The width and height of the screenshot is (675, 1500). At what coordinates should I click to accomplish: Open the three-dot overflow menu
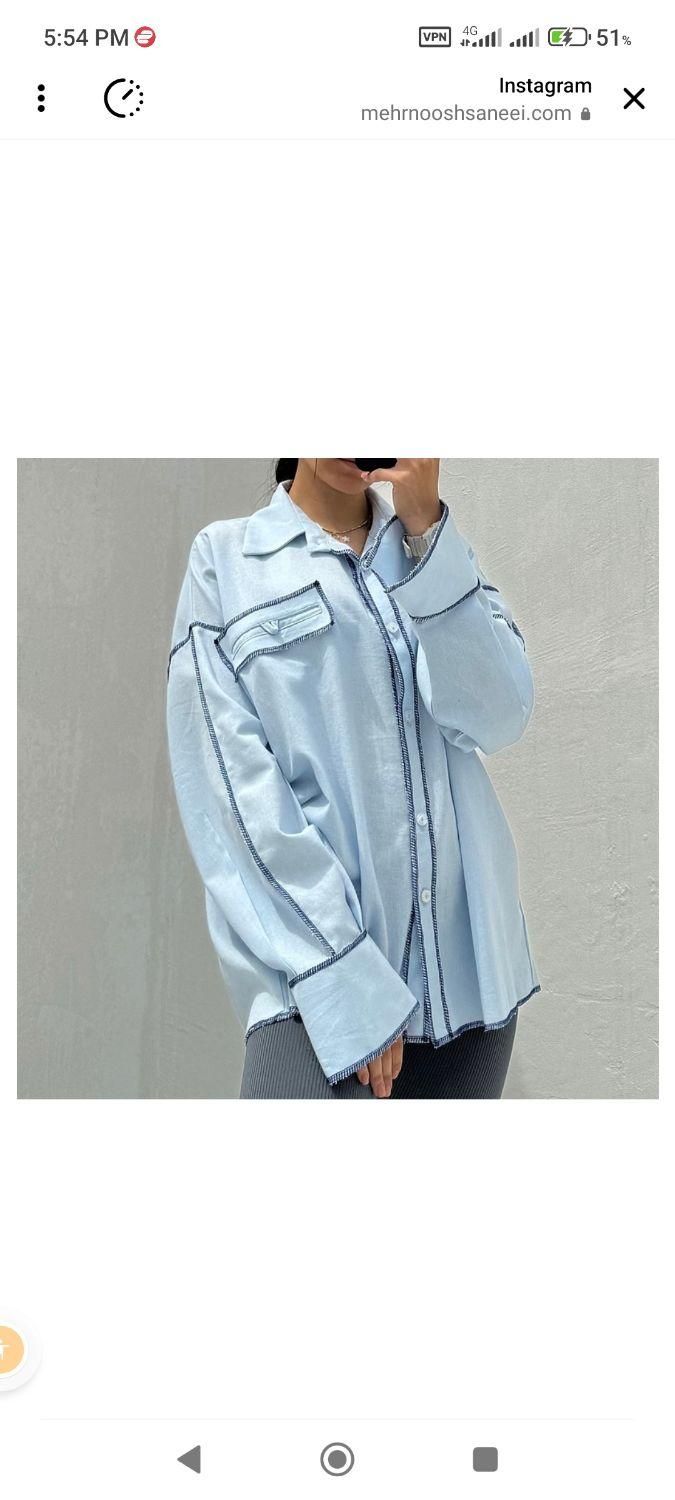point(41,98)
